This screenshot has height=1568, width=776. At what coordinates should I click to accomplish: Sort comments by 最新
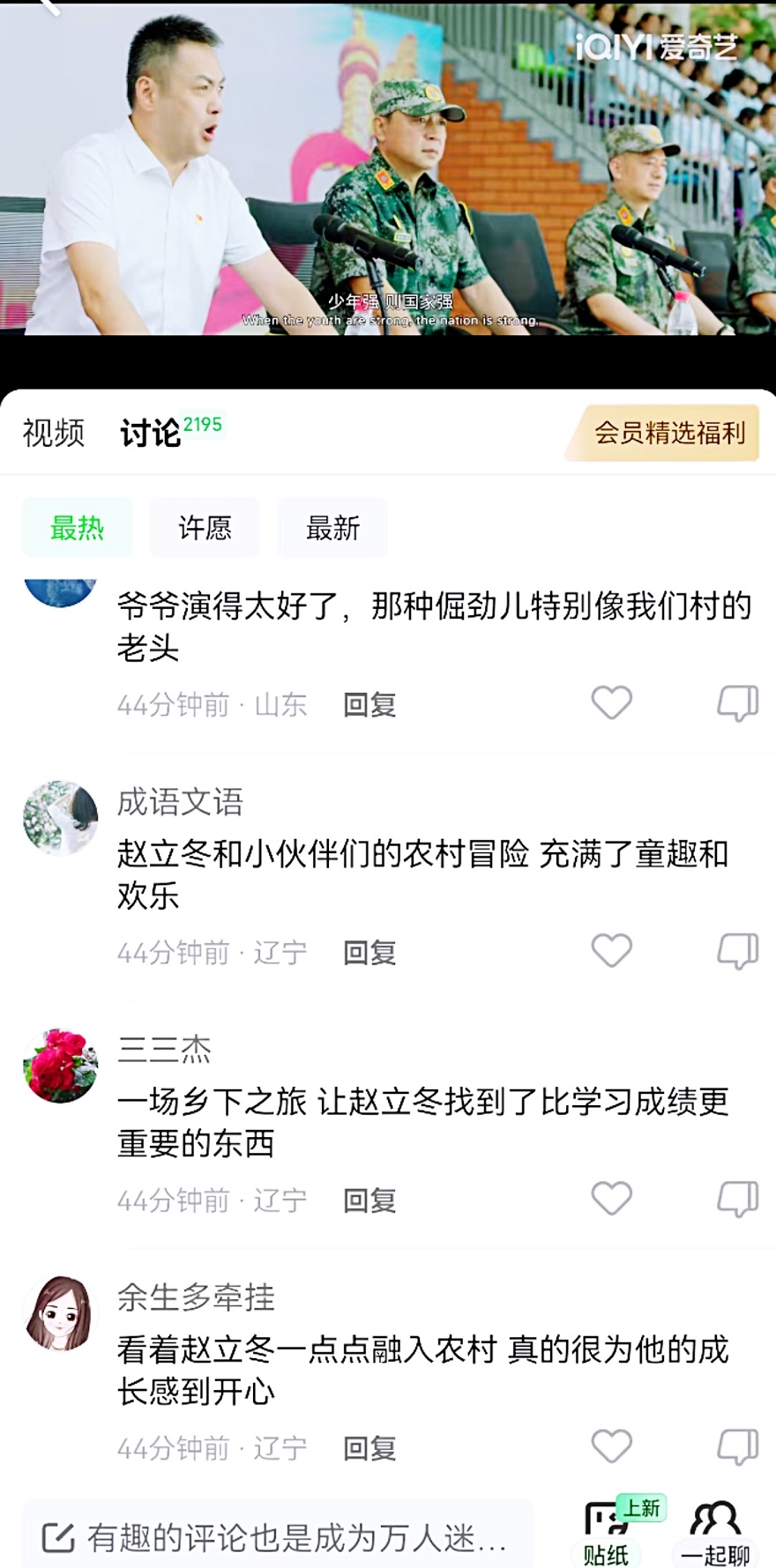[x=332, y=528]
